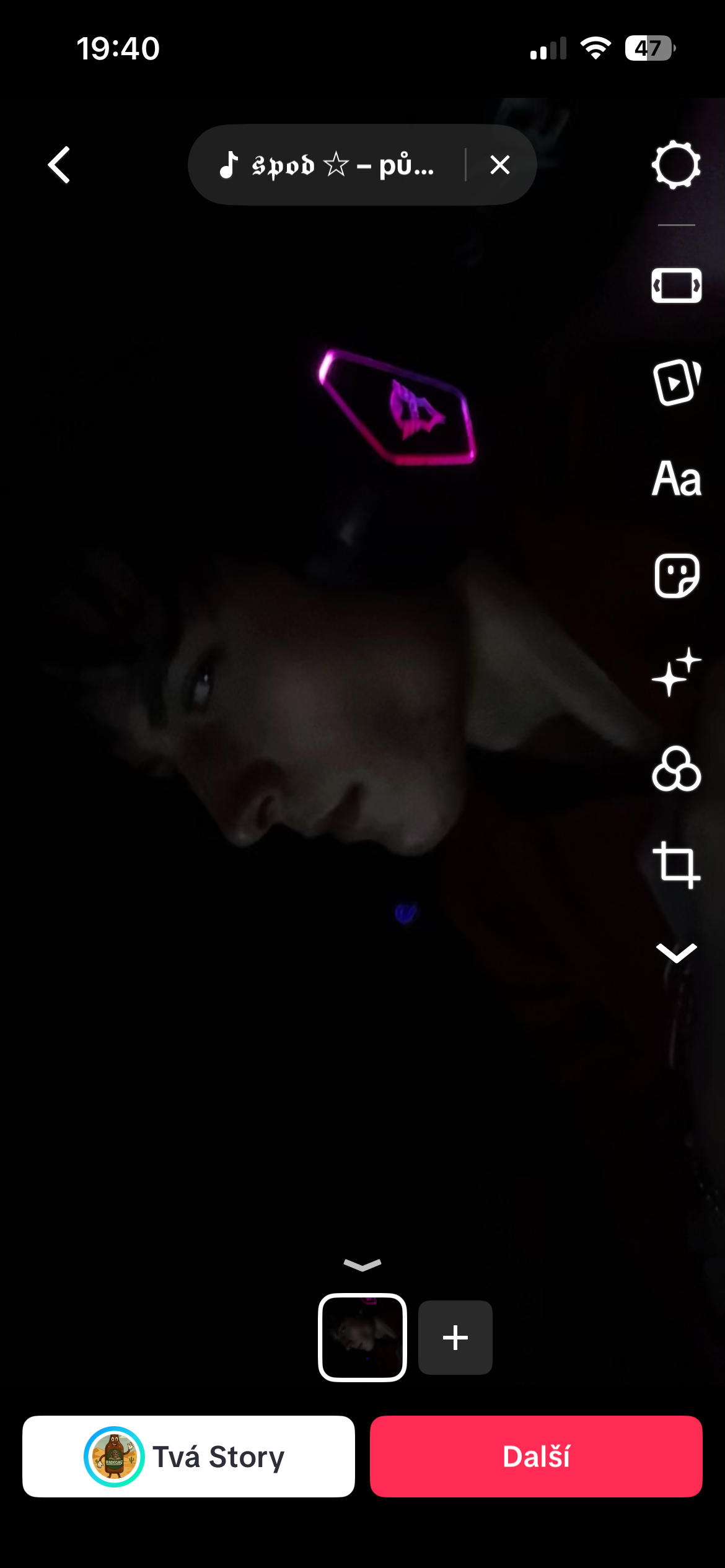
Task: Open the video templates tool
Action: pos(676,382)
